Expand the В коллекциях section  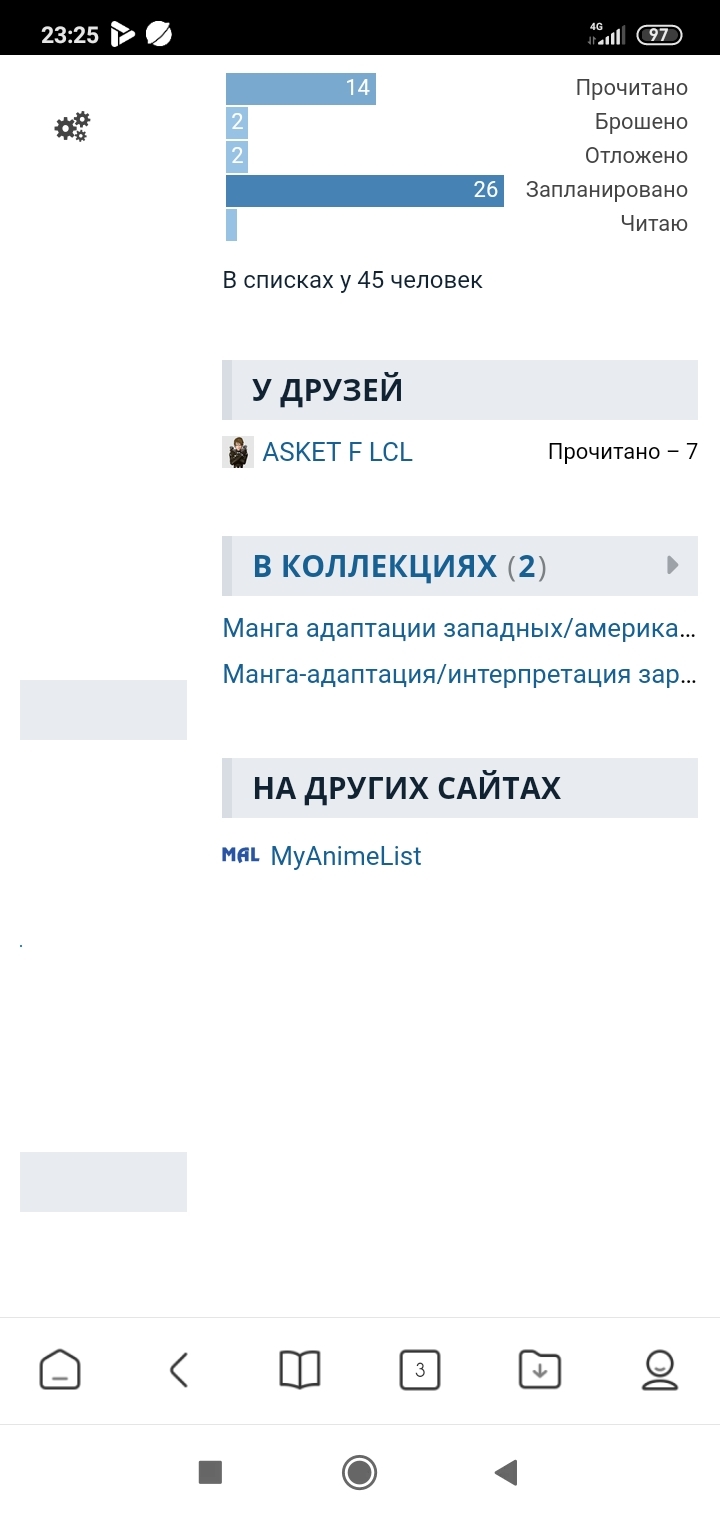(x=672, y=566)
